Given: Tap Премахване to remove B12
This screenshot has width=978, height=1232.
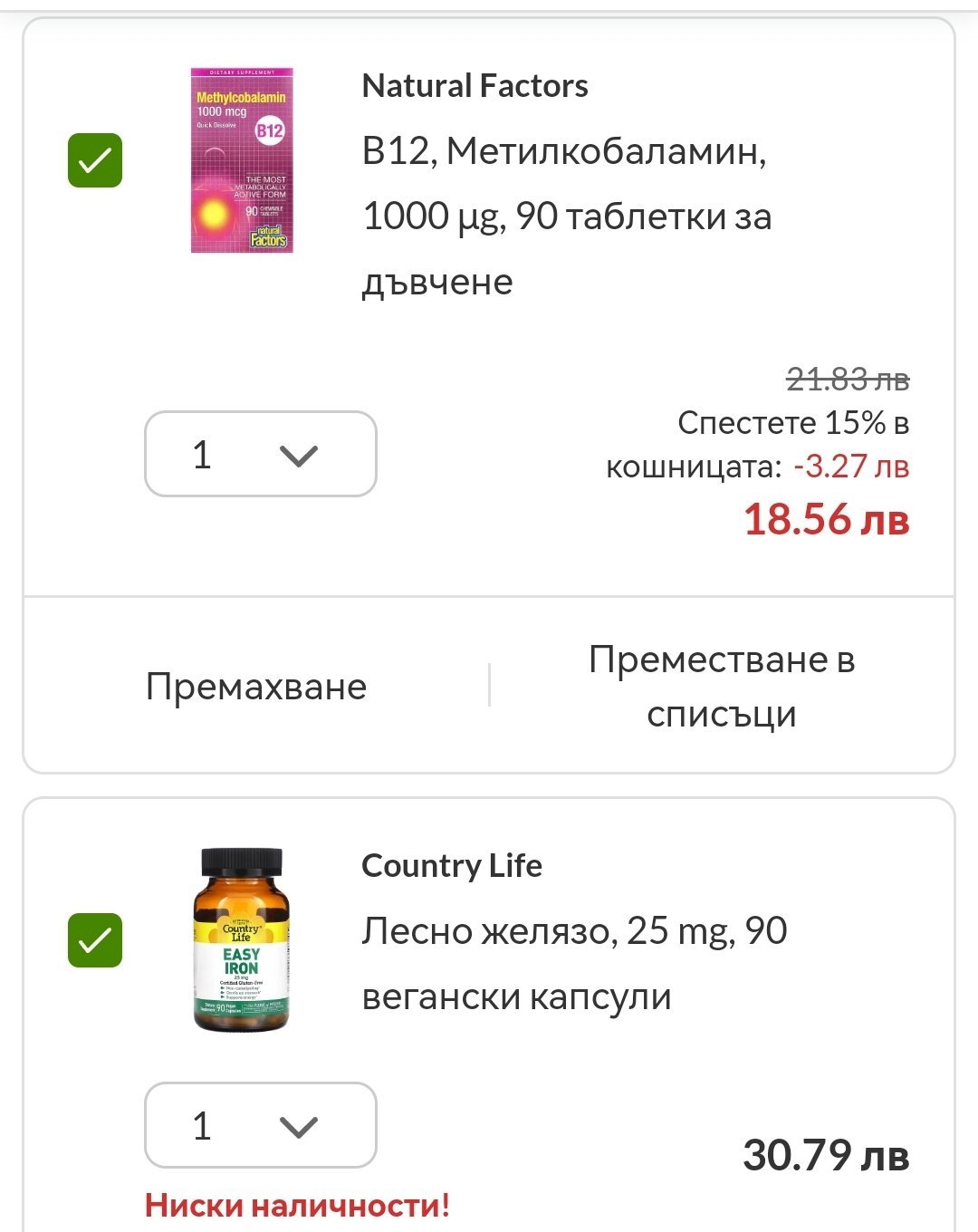Looking at the screenshot, I should pyautogui.click(x=256, y=686).
